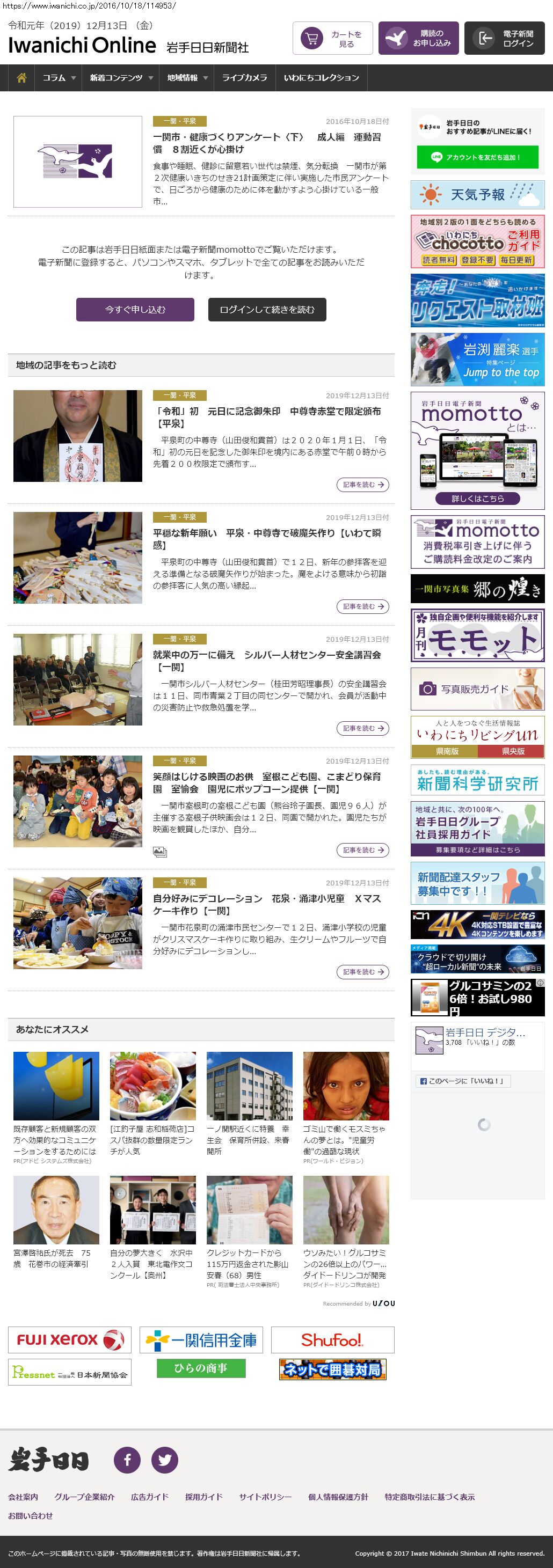
Task: Apply now with 今すぐ申し込む
Action: click(x=135, y=309)
